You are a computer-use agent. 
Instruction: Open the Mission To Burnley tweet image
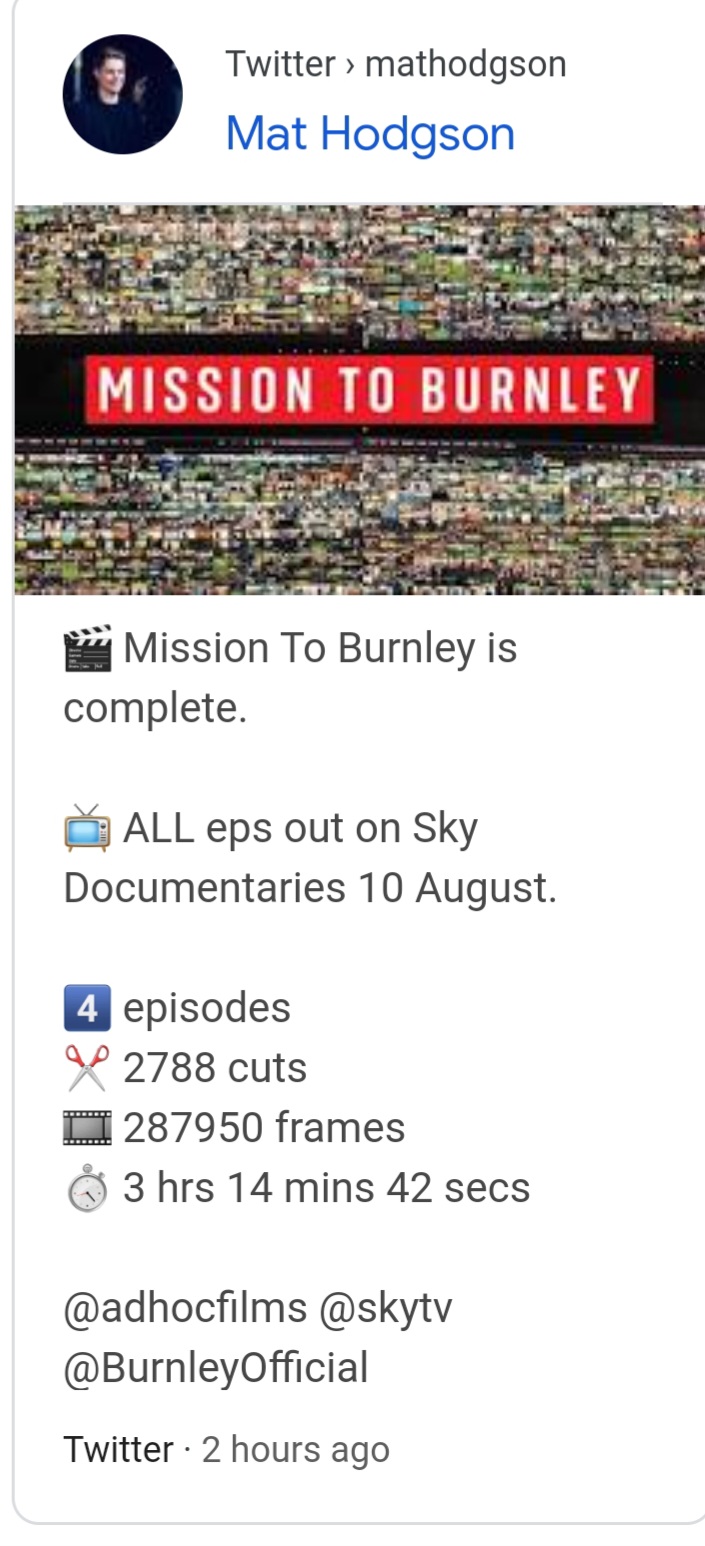[360, 400]
